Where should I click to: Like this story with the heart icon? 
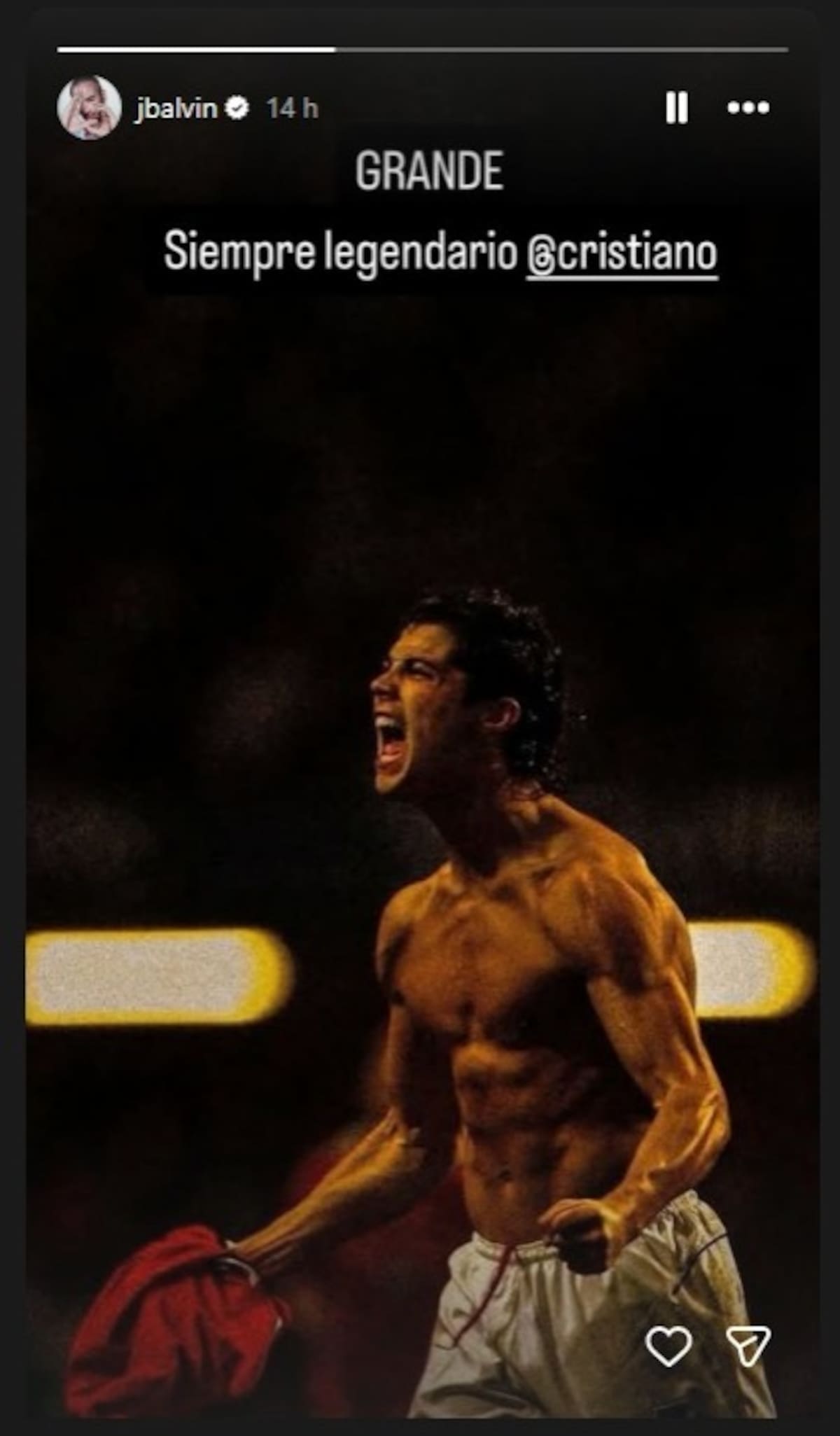668,1346
